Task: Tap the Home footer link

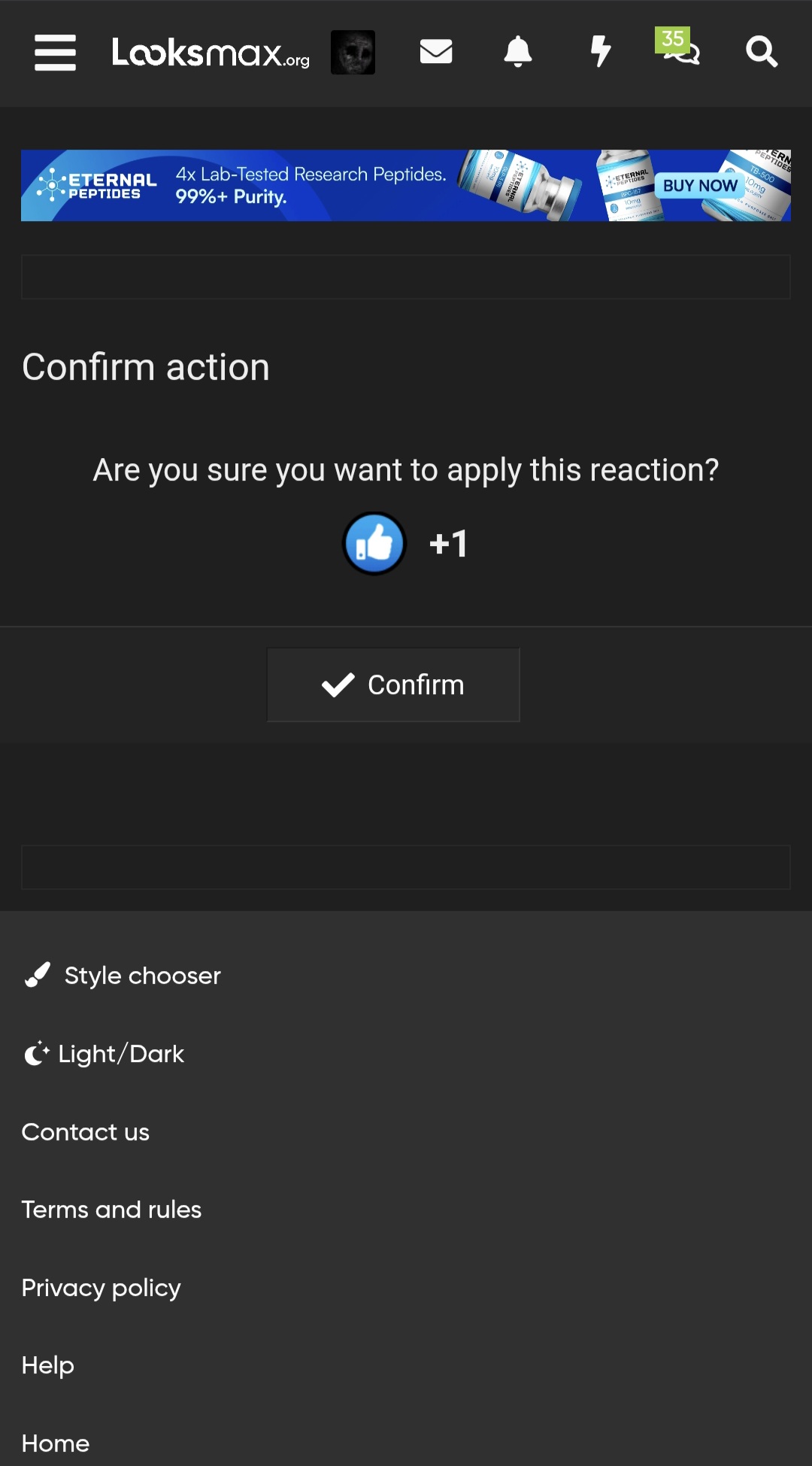Action: [56, 1443]
